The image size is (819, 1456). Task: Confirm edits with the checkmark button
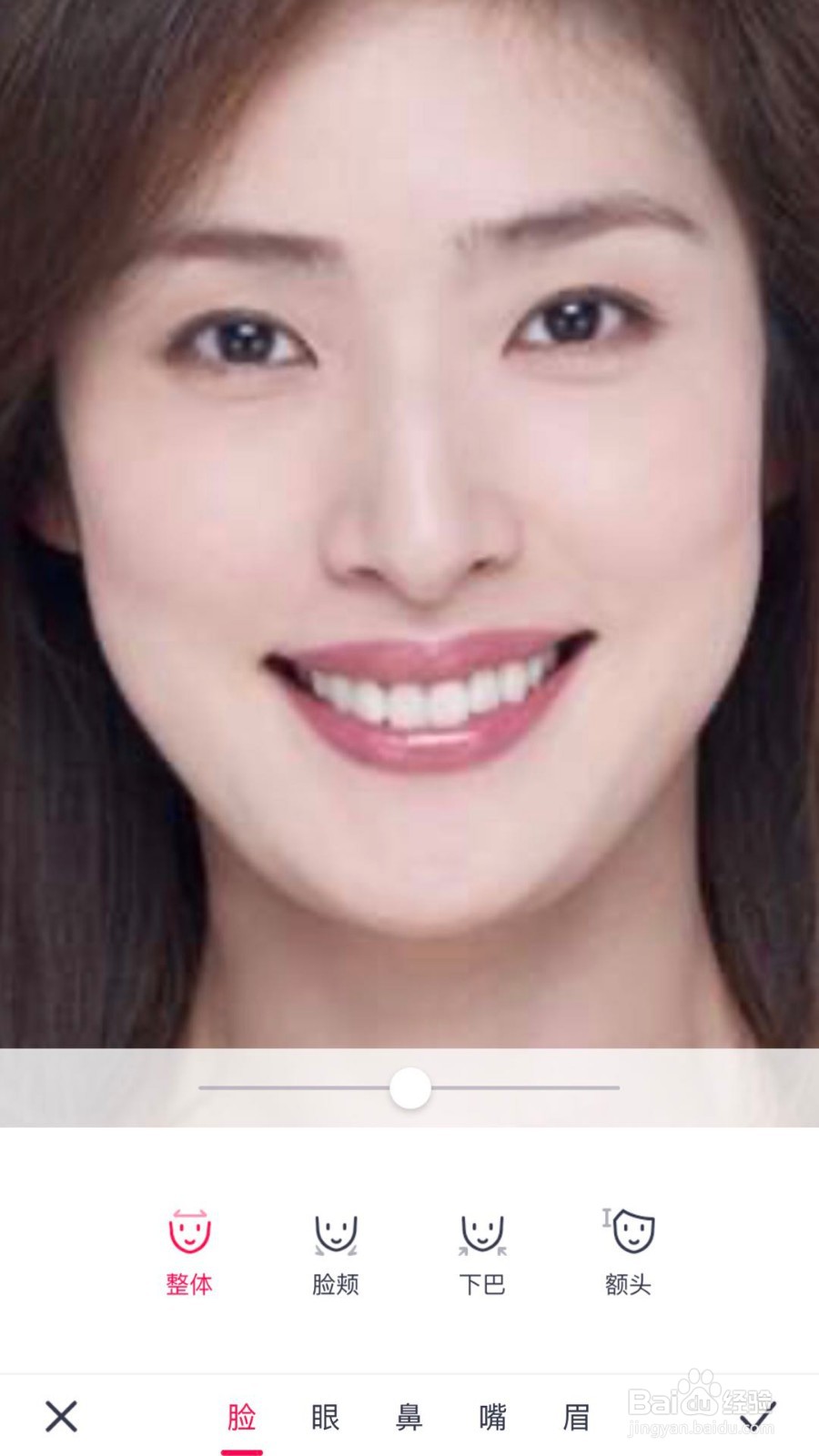point(758,1416)
